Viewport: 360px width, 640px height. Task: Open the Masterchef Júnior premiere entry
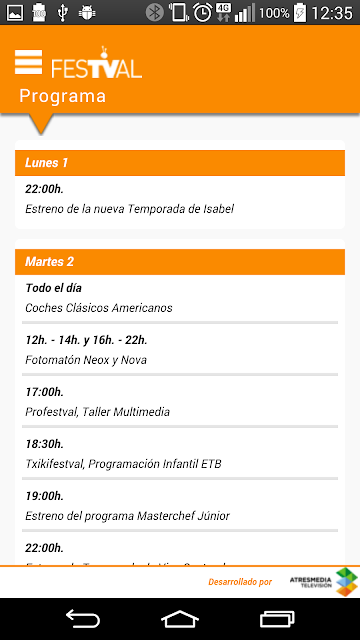pyautogui.click(x=180, y=506)
